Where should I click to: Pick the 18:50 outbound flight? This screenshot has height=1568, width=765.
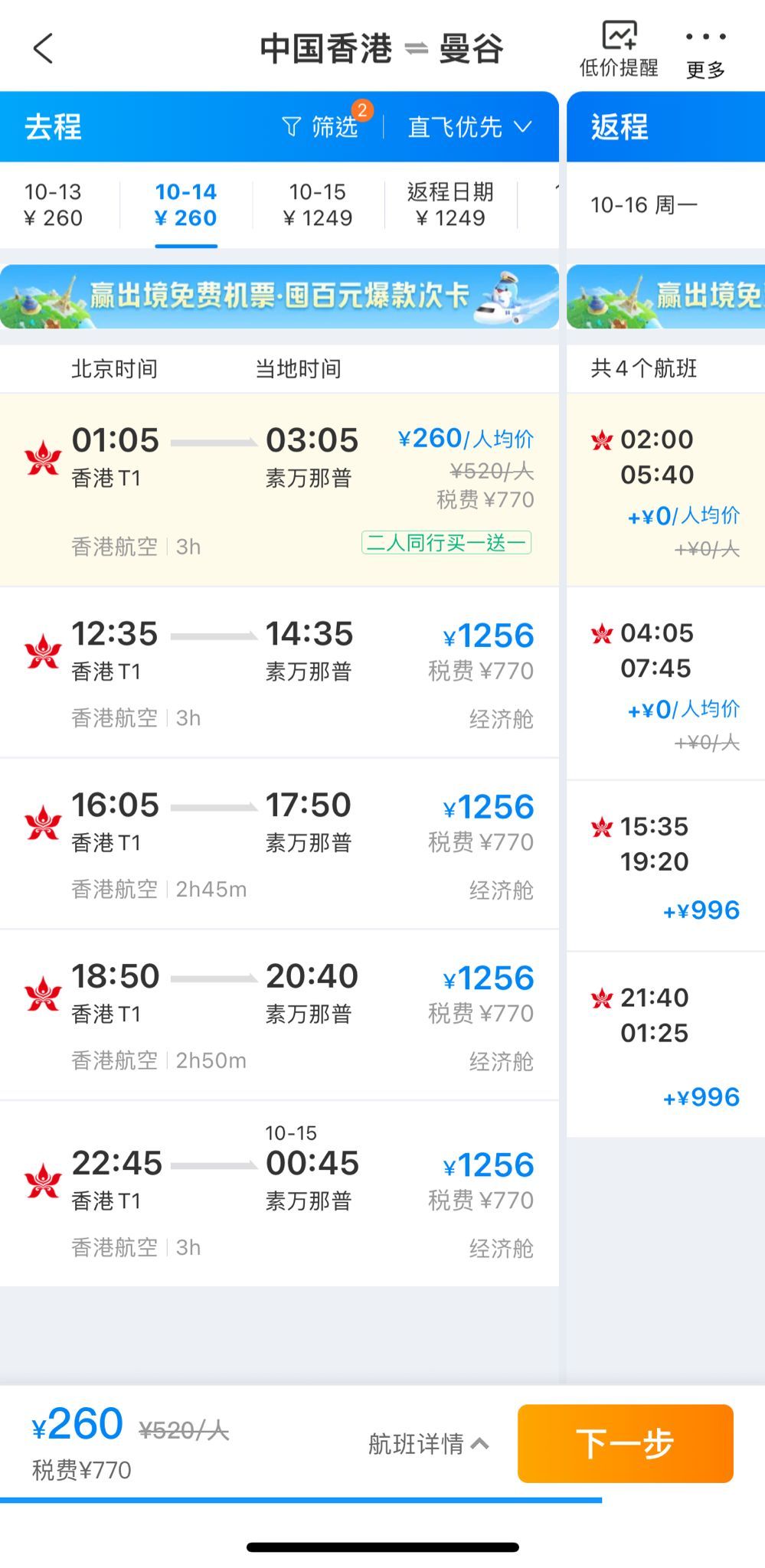(x=280, y=1016)
